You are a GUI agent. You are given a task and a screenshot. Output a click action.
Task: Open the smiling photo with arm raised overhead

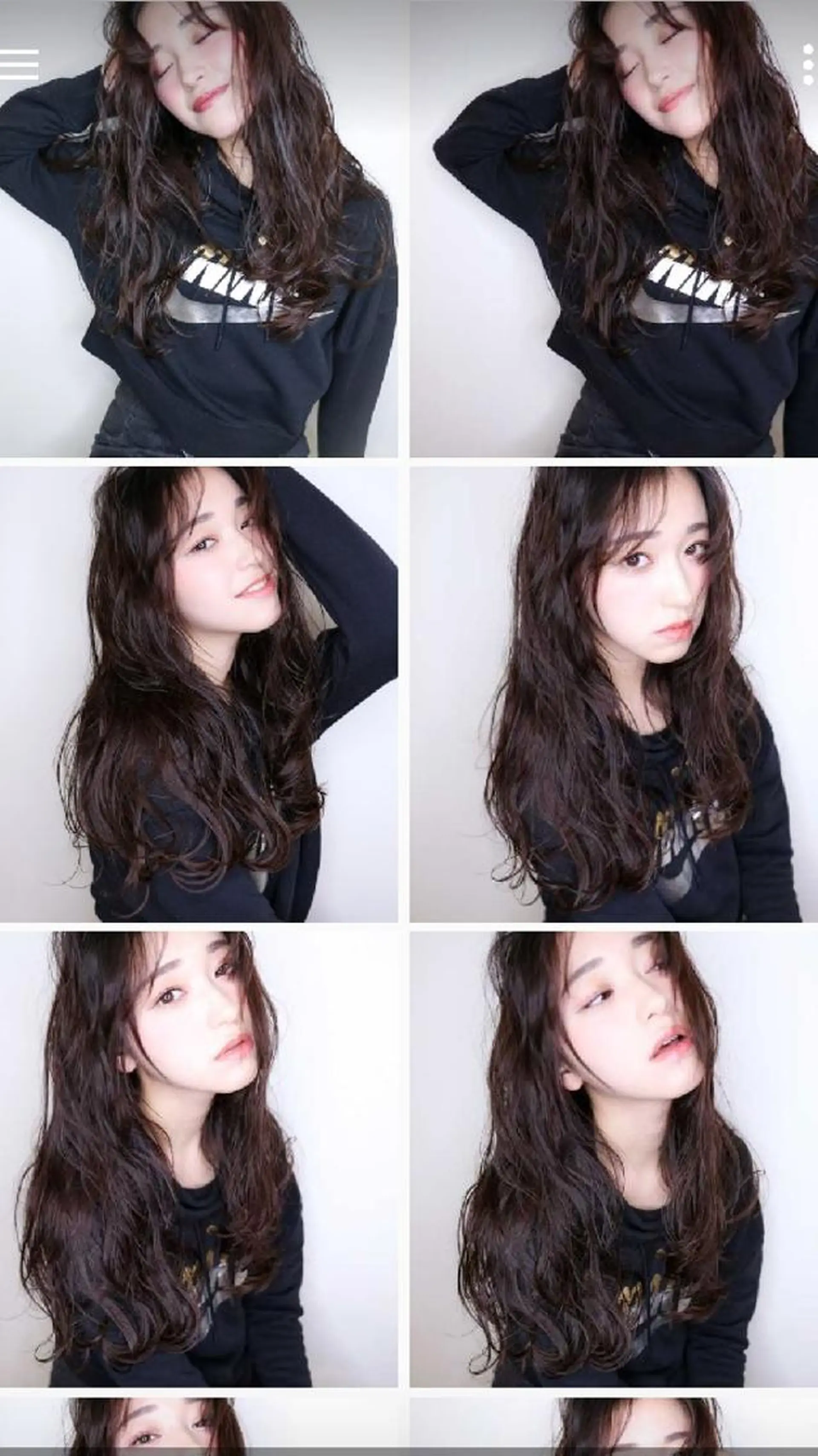[199, 694]
